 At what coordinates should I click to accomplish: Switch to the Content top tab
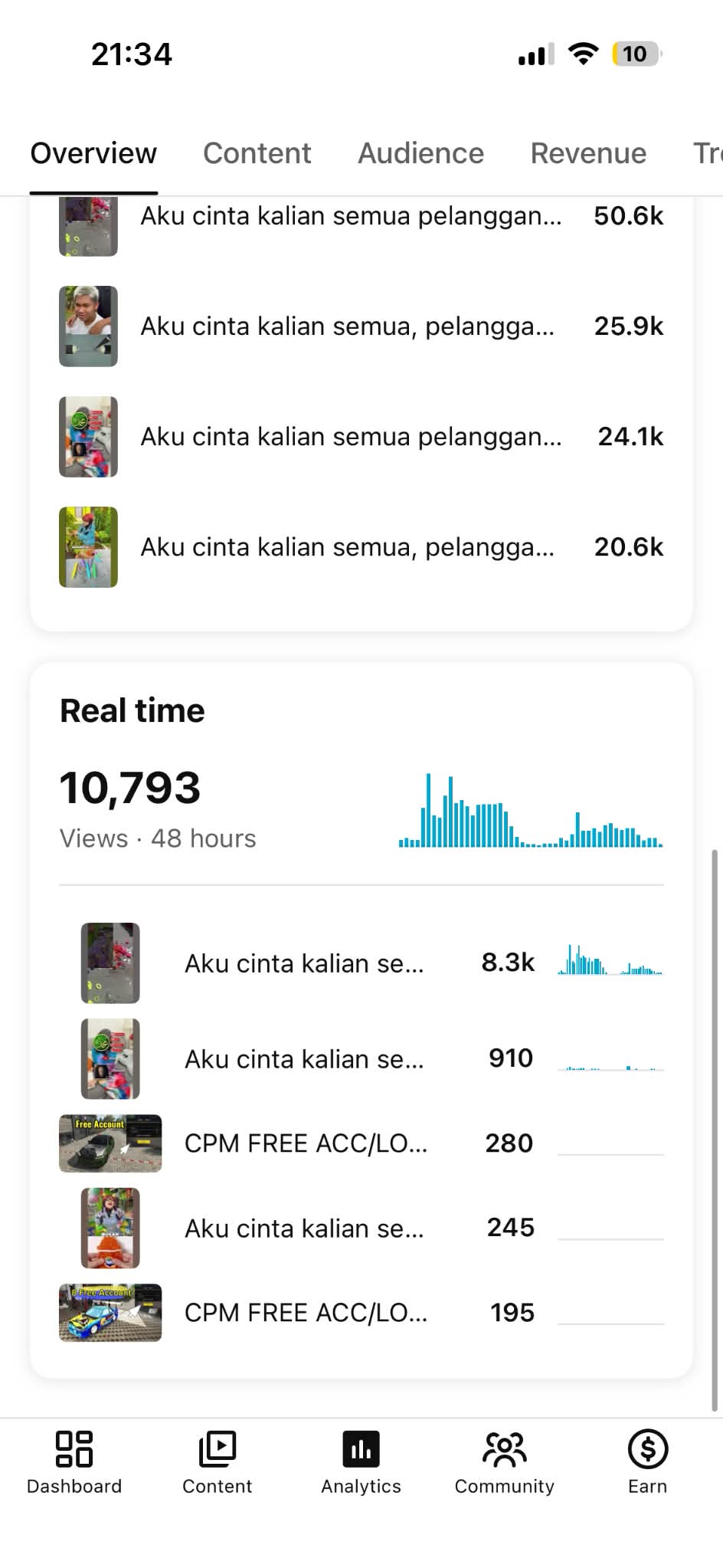pyautogui.click(x=257, y=153)
